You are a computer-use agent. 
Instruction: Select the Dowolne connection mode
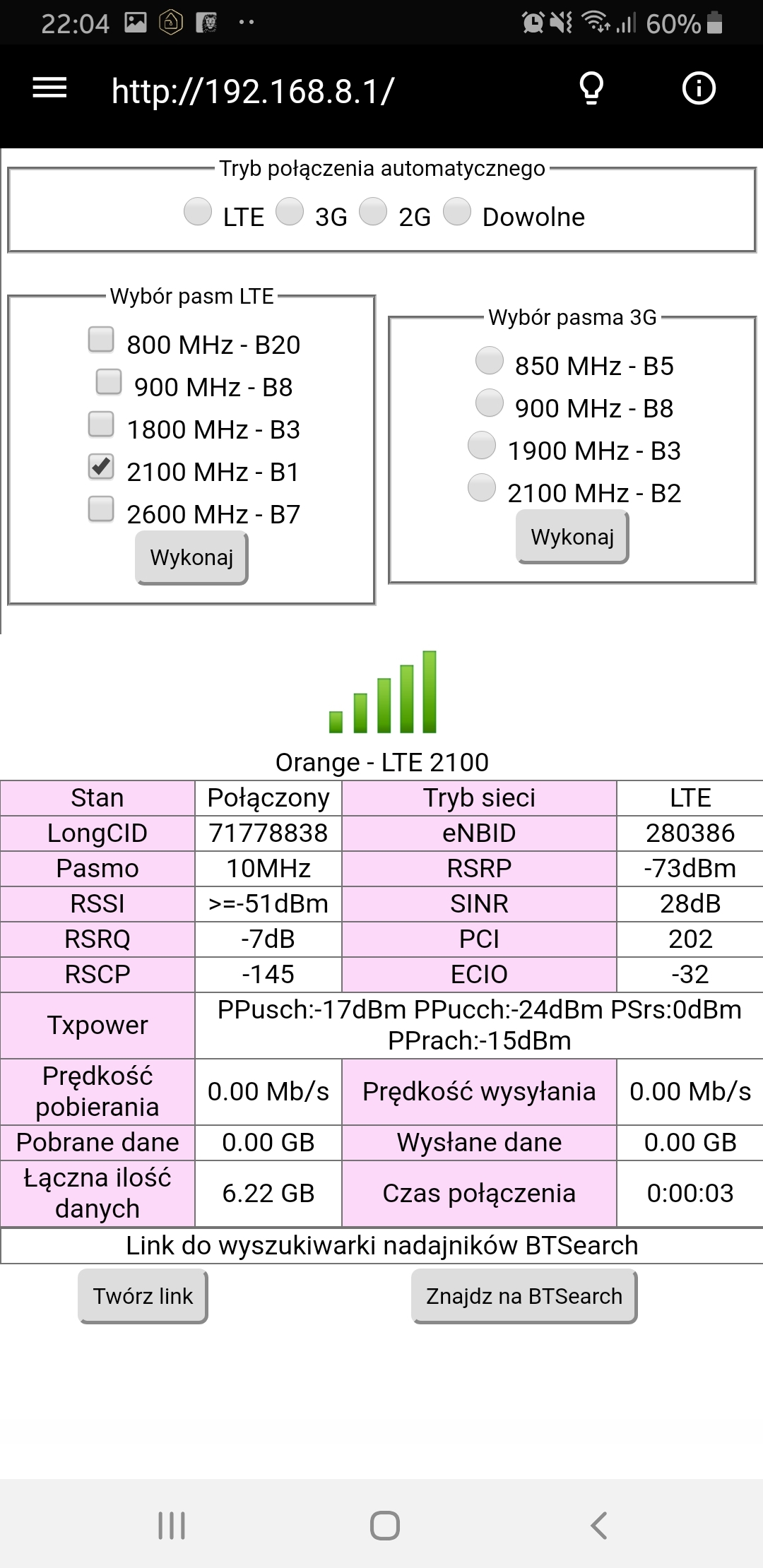coord(457,211)
